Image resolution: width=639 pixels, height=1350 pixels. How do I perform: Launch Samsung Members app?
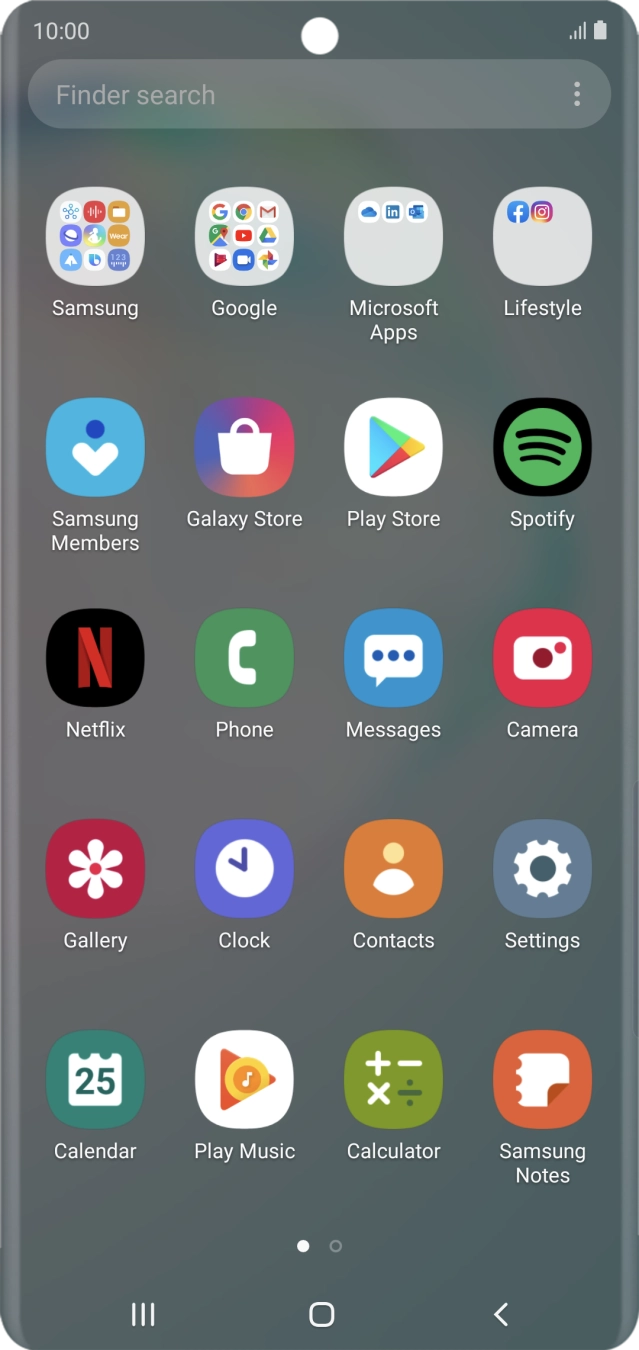pos(95,447)
